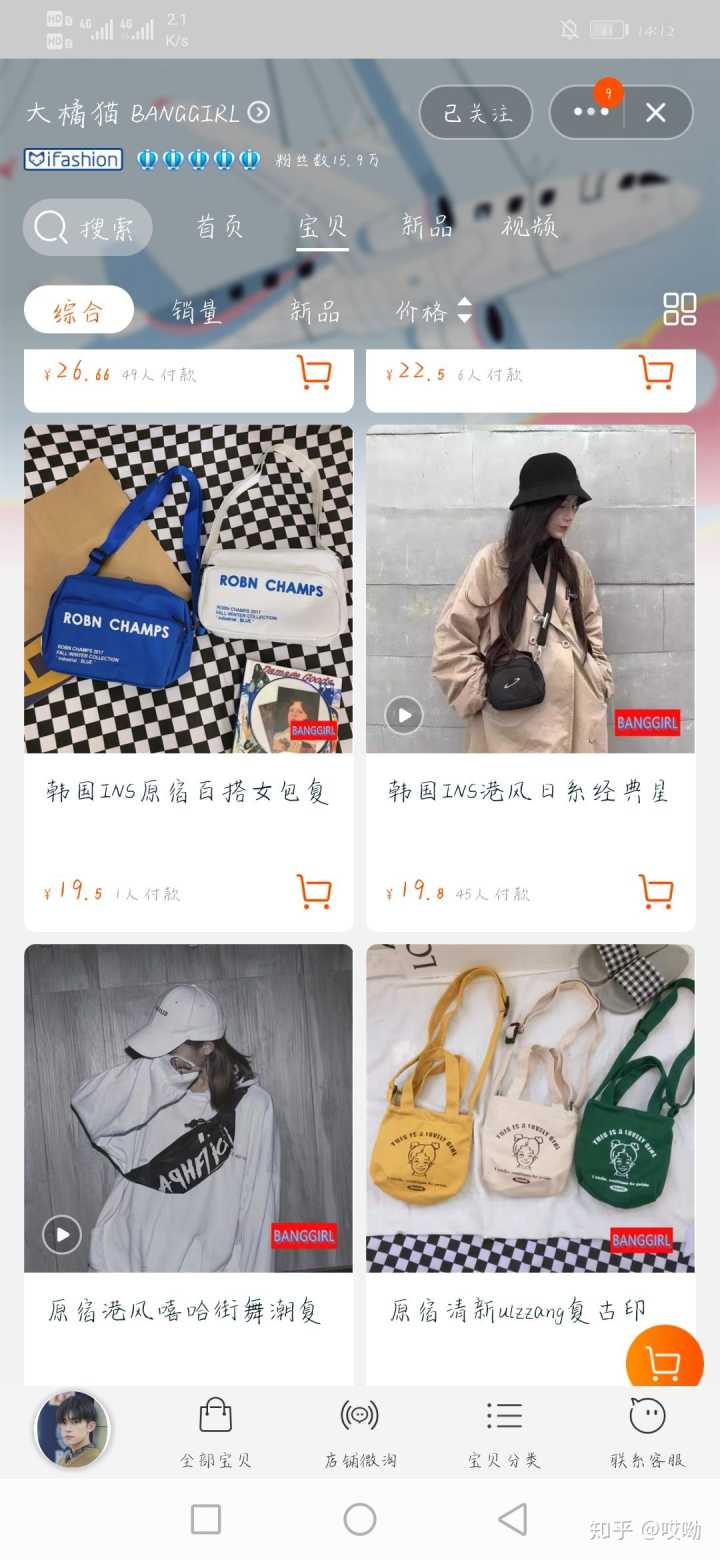This screenshot has width=720, height=1560.
Task: Open 全部宝贝 in the bottom bar
Action: coord(216,1432)
